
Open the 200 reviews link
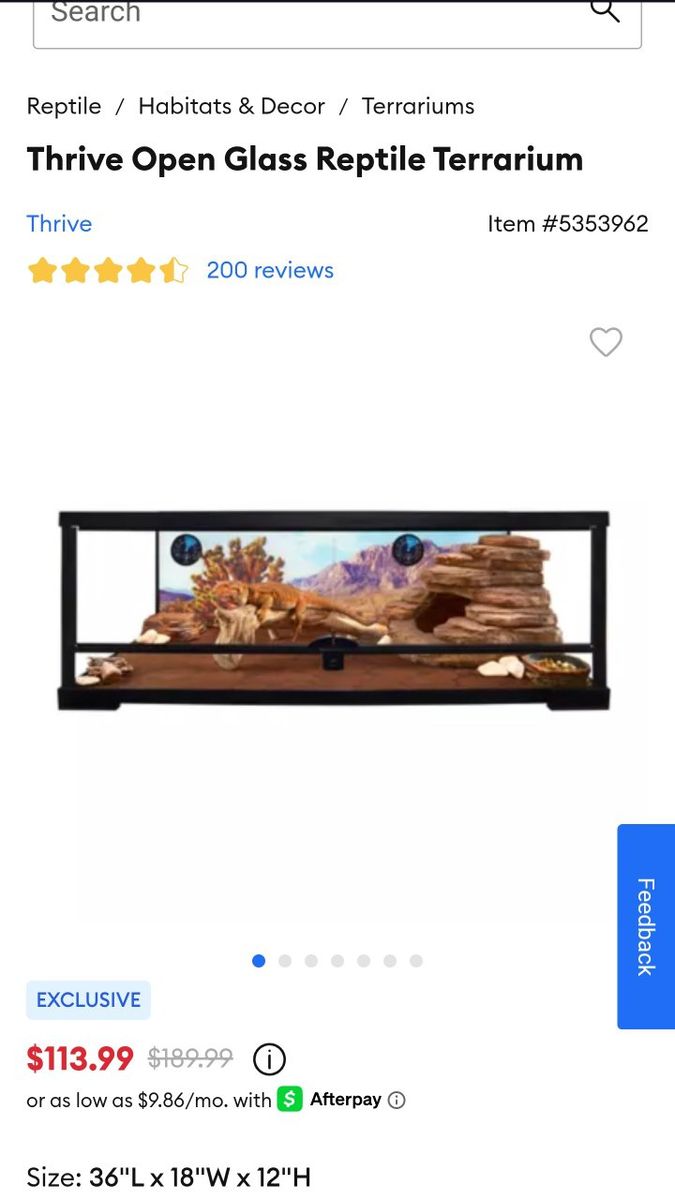(x=270, y=270)
